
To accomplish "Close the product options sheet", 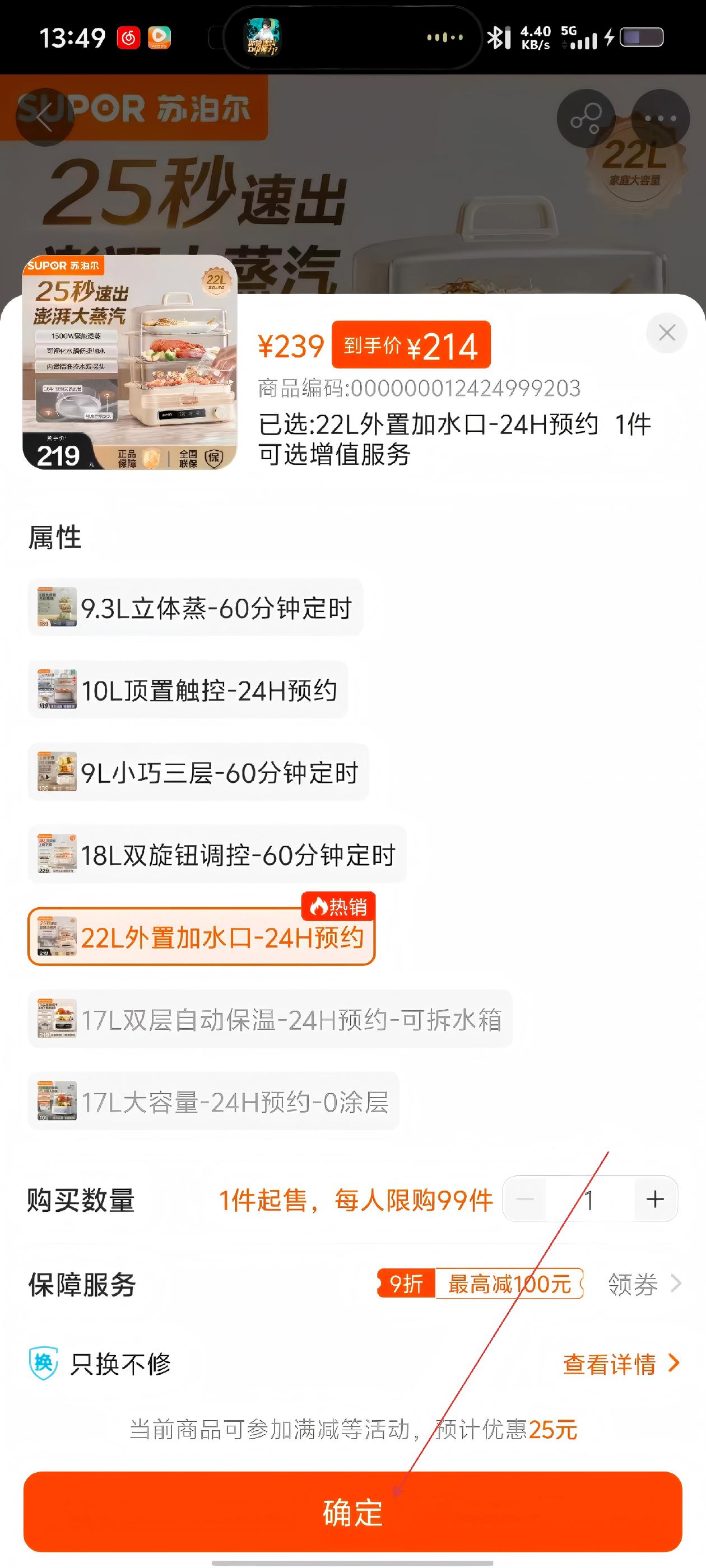I will (666, 333).
